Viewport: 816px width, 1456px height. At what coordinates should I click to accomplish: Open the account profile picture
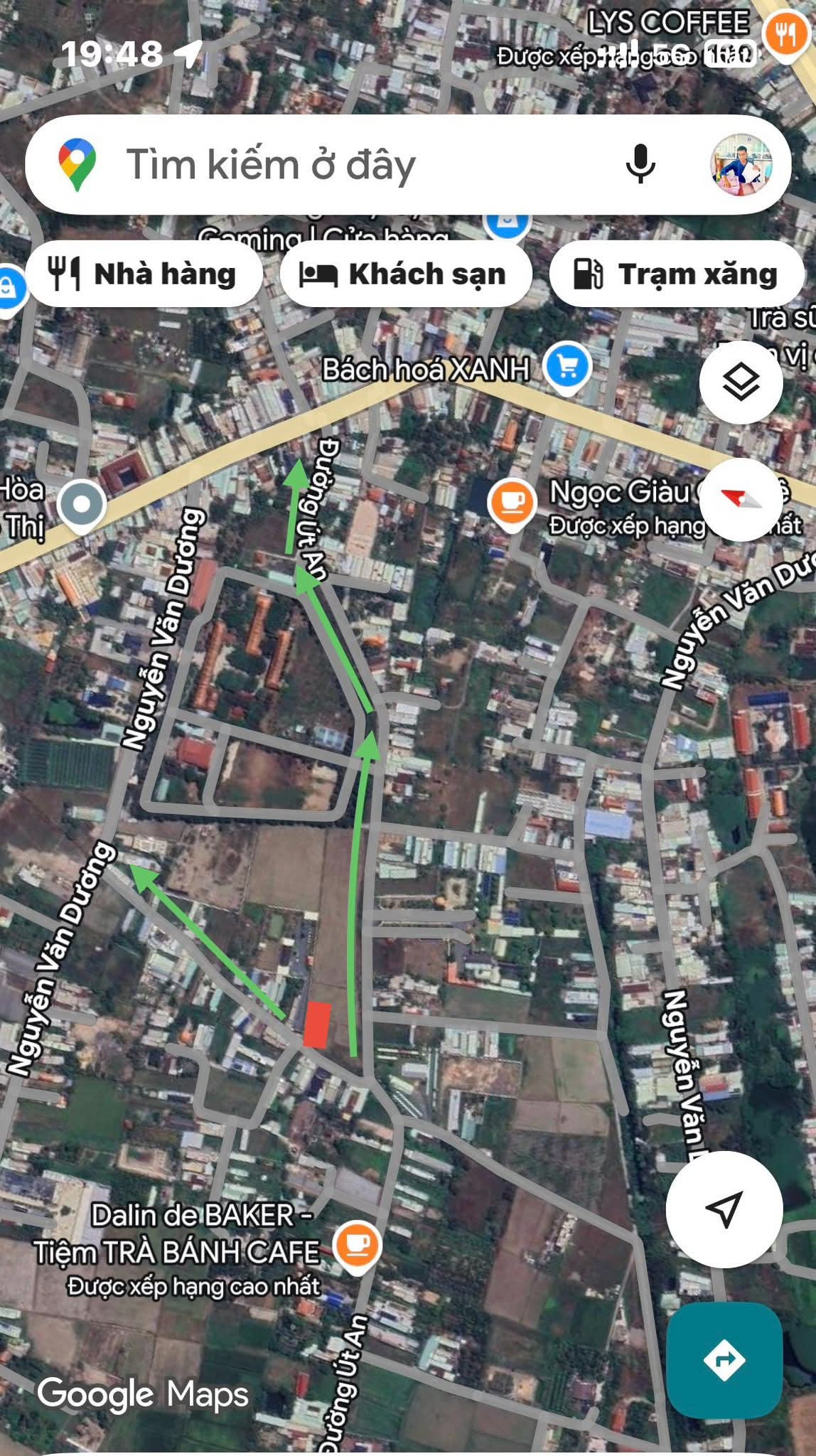741,165
